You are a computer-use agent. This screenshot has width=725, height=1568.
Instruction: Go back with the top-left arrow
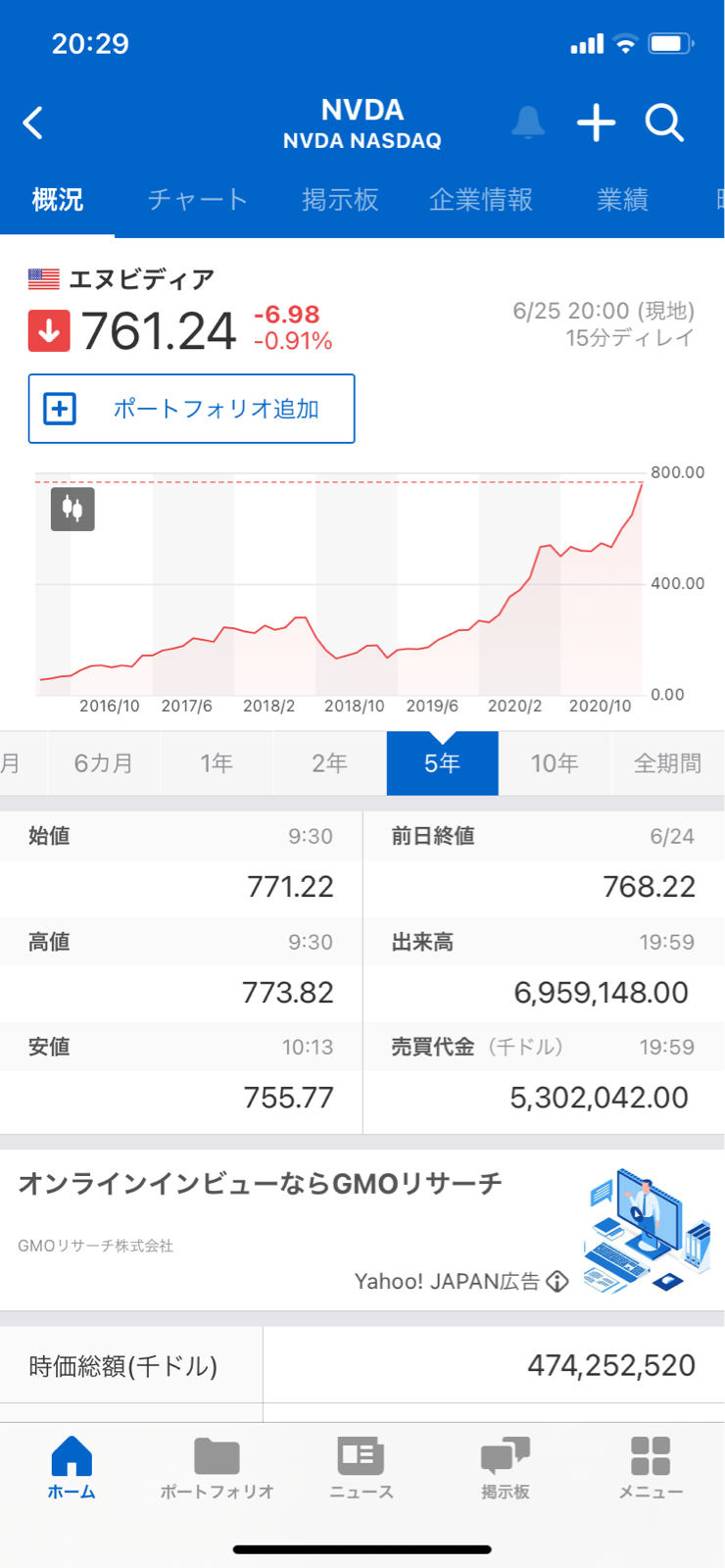pos(33,122)
